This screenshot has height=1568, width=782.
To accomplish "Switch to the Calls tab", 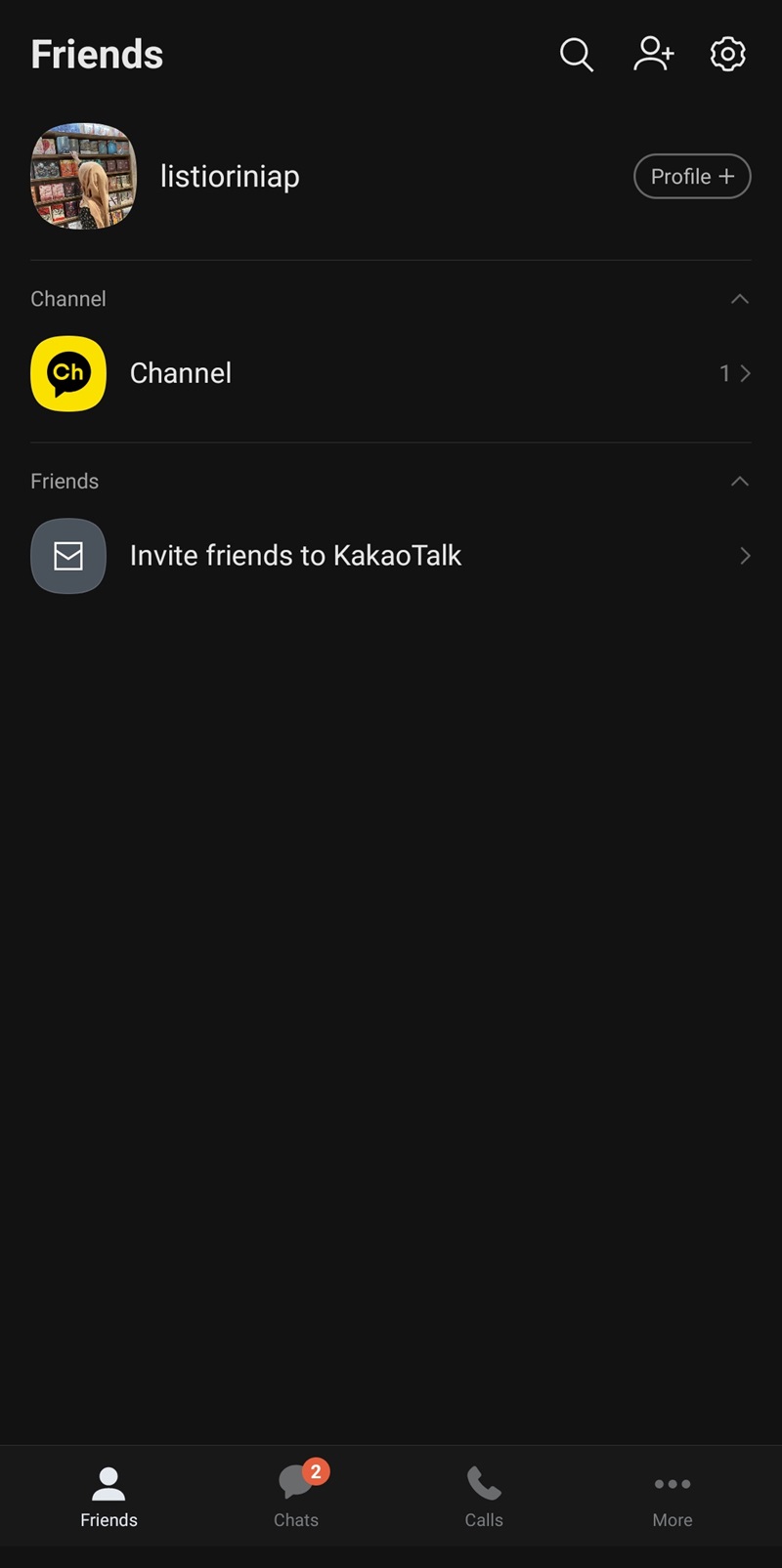I will (484, 1495).
